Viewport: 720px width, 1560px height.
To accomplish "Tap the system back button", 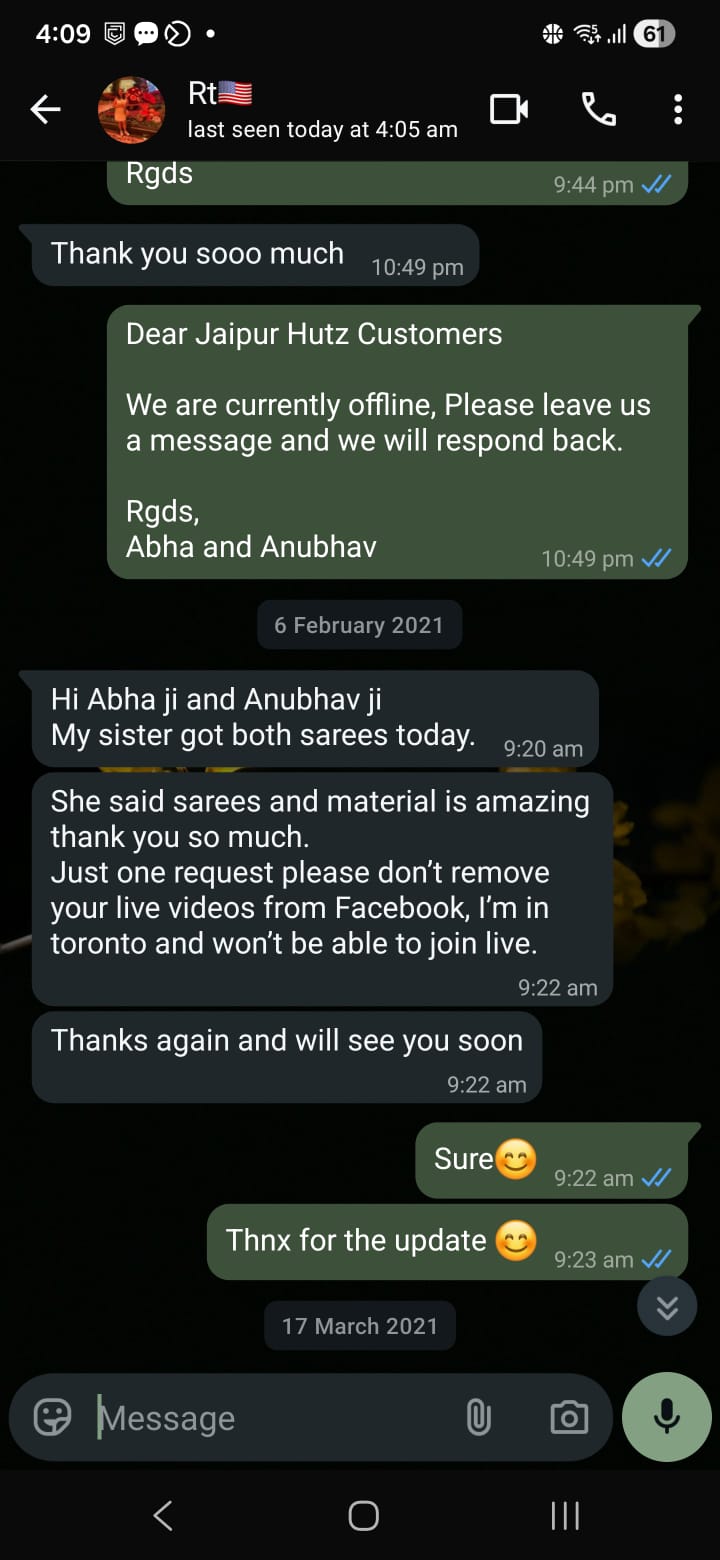I will (163, 1516).
